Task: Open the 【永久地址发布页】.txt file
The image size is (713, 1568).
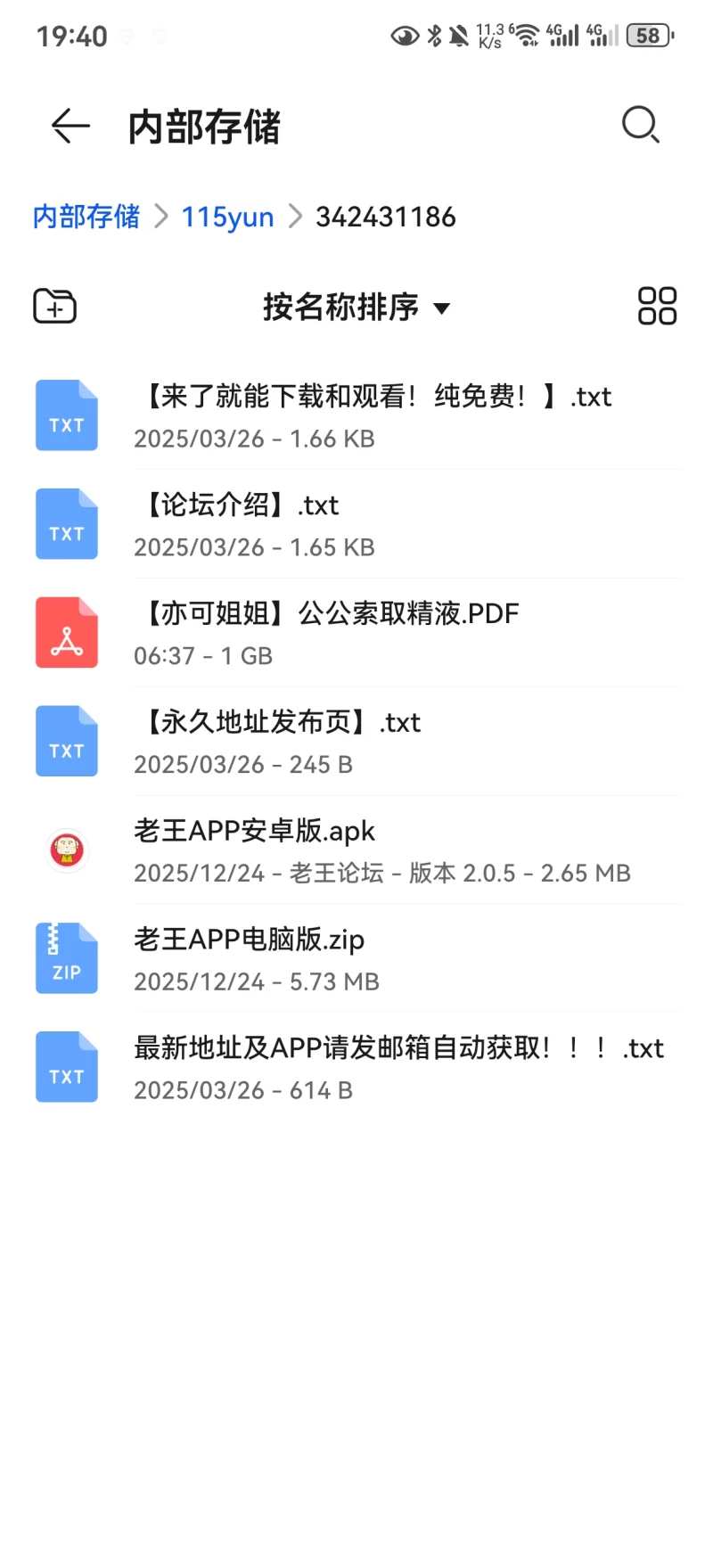Action: point(356,743)
